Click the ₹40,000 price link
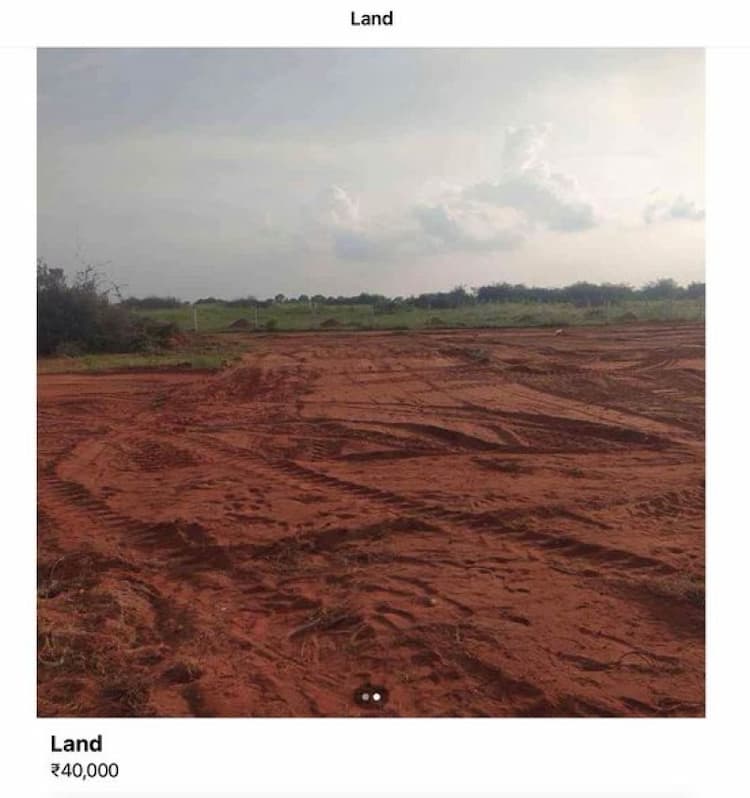This screenshot has width=750, height=798. [84, 771]
